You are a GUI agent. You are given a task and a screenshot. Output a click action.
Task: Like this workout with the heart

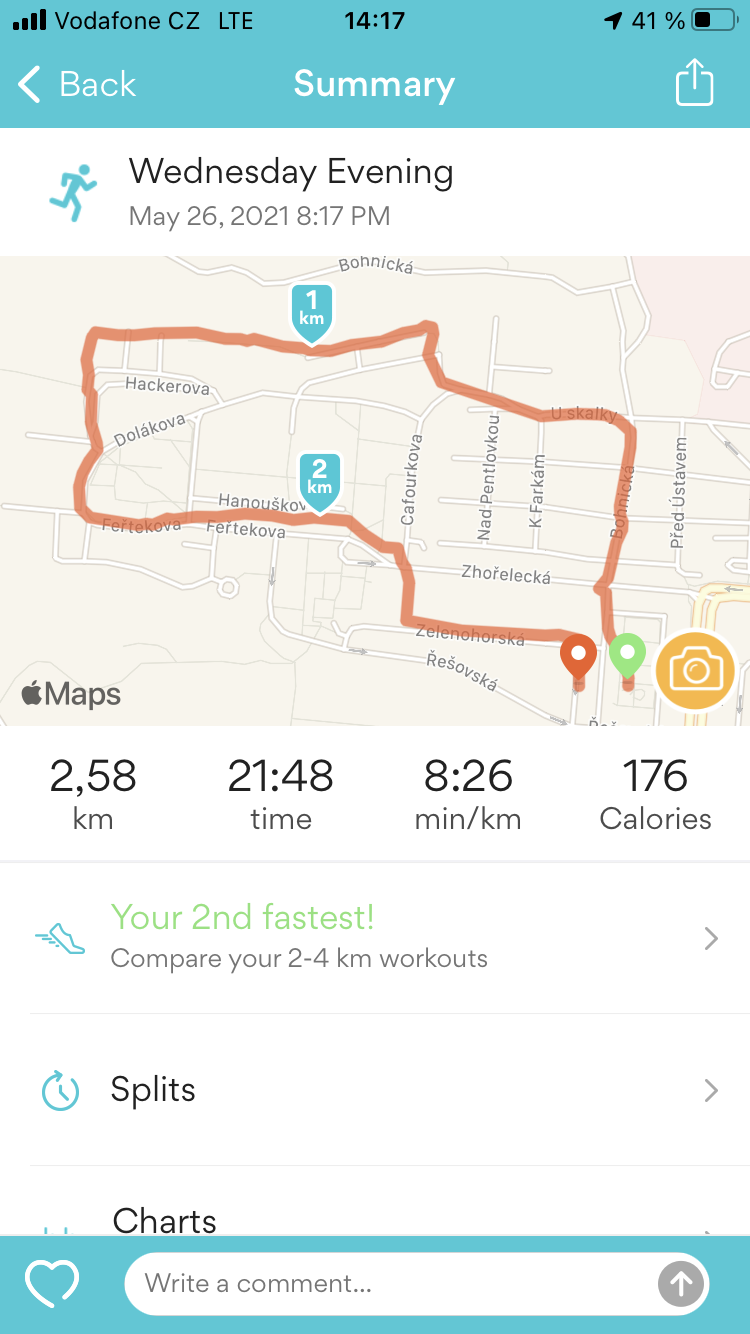52,1284
